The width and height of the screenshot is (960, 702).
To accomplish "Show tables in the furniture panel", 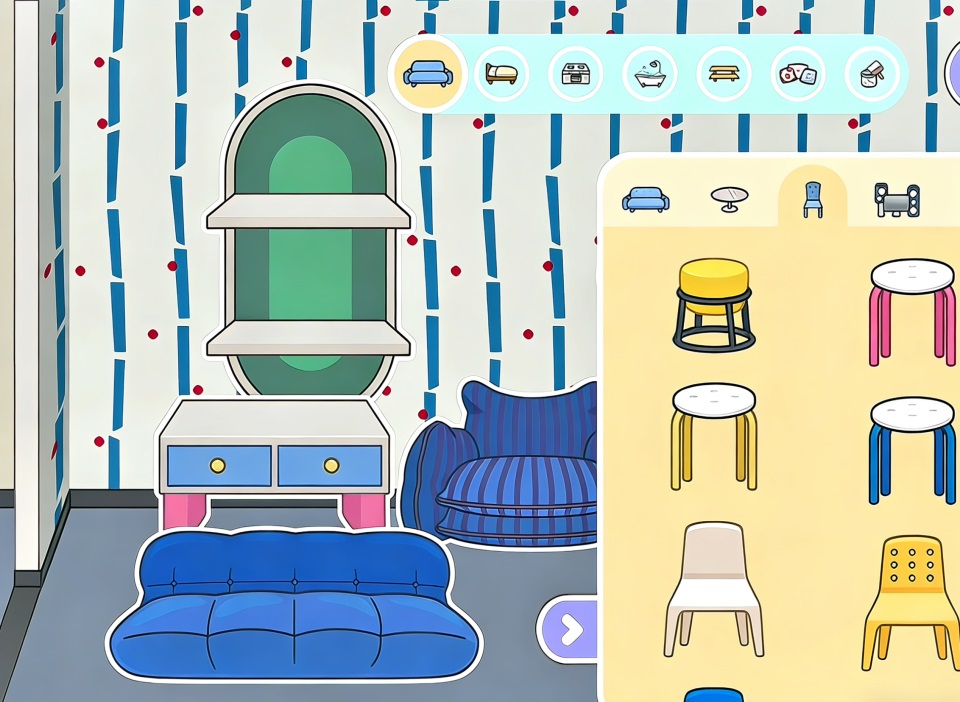I will click(730, 198).
